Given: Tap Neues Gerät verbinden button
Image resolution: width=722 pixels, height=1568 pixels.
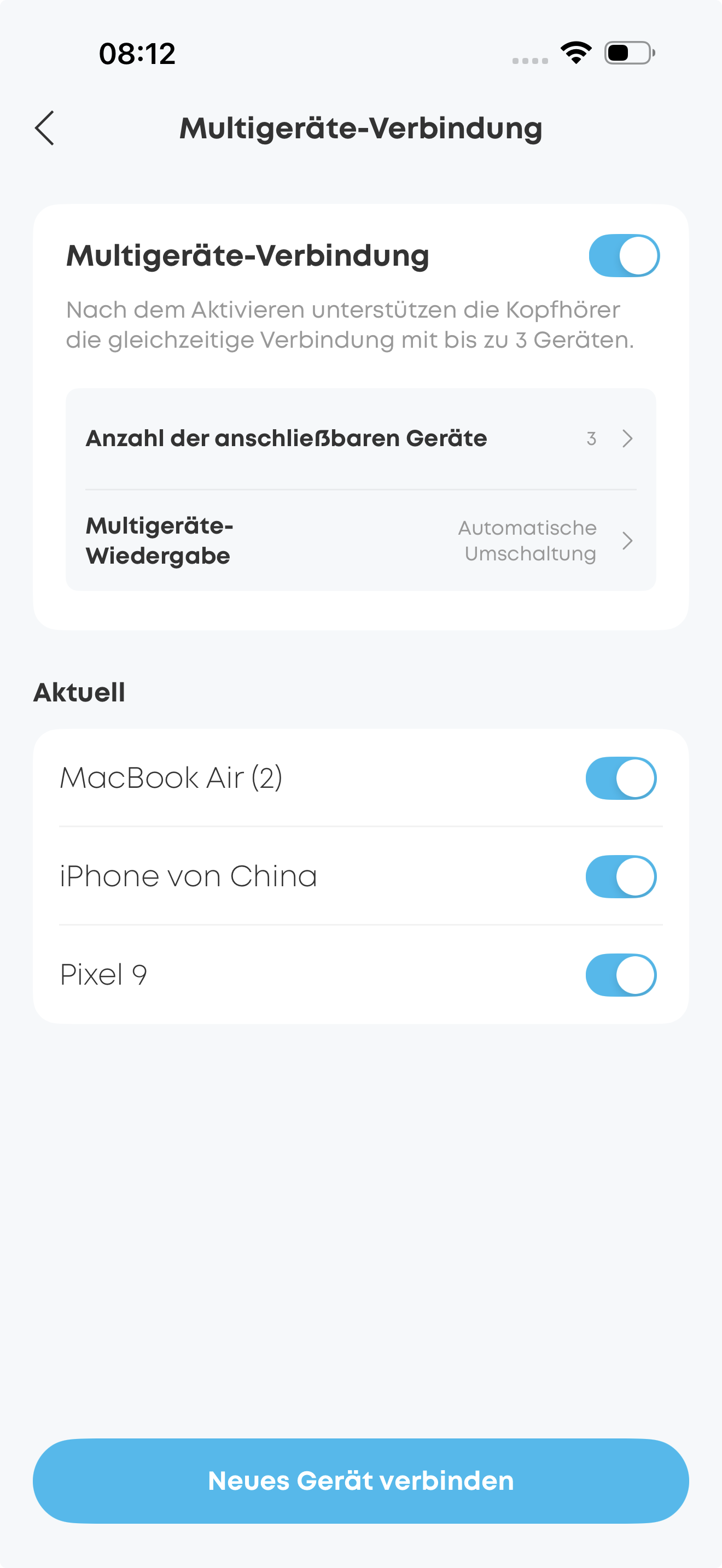Looking at the screenshot, I should 360,1481.
